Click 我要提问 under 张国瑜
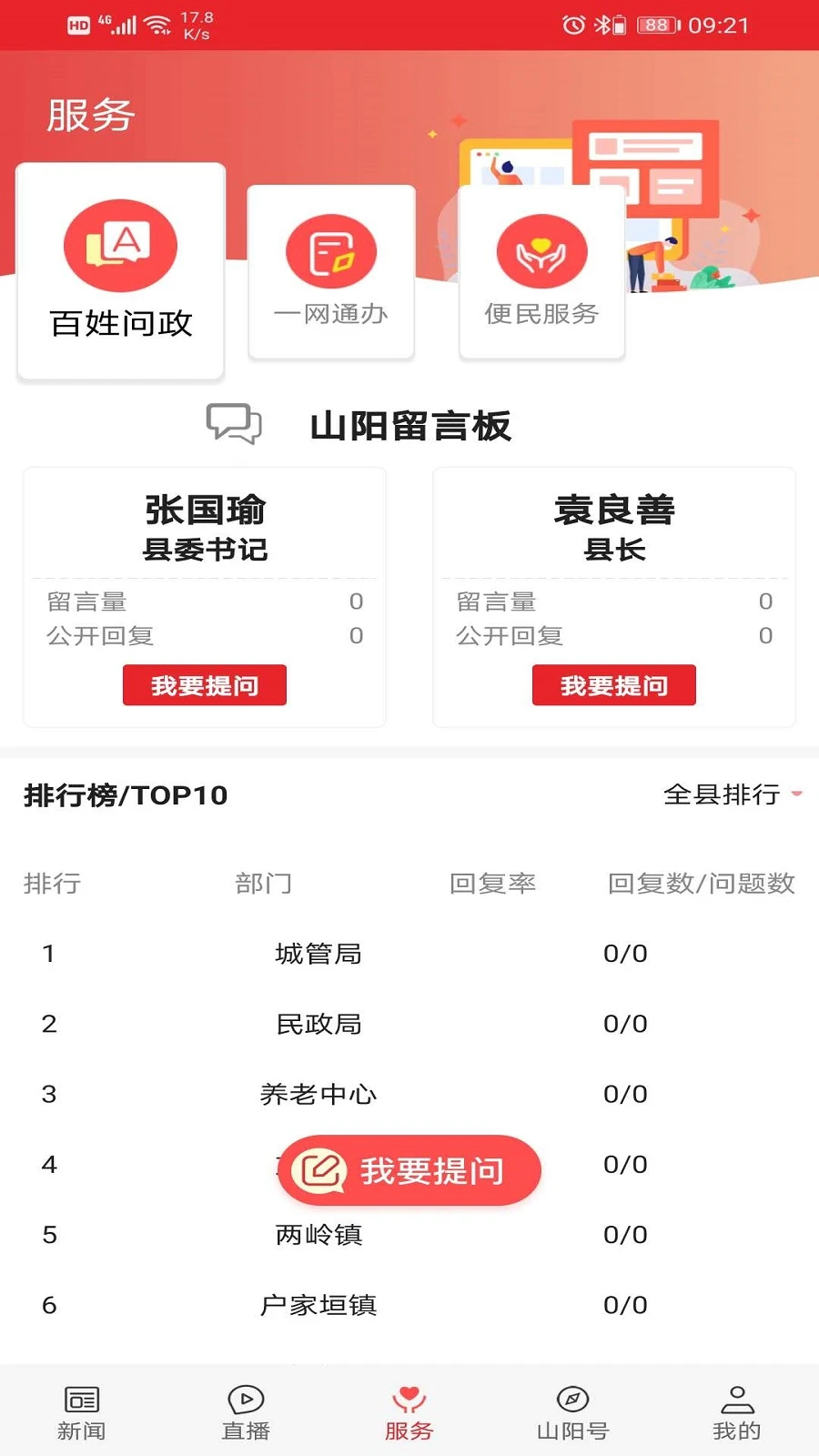This screenshot has width=819, height=1456. click(x=204, y=684)
